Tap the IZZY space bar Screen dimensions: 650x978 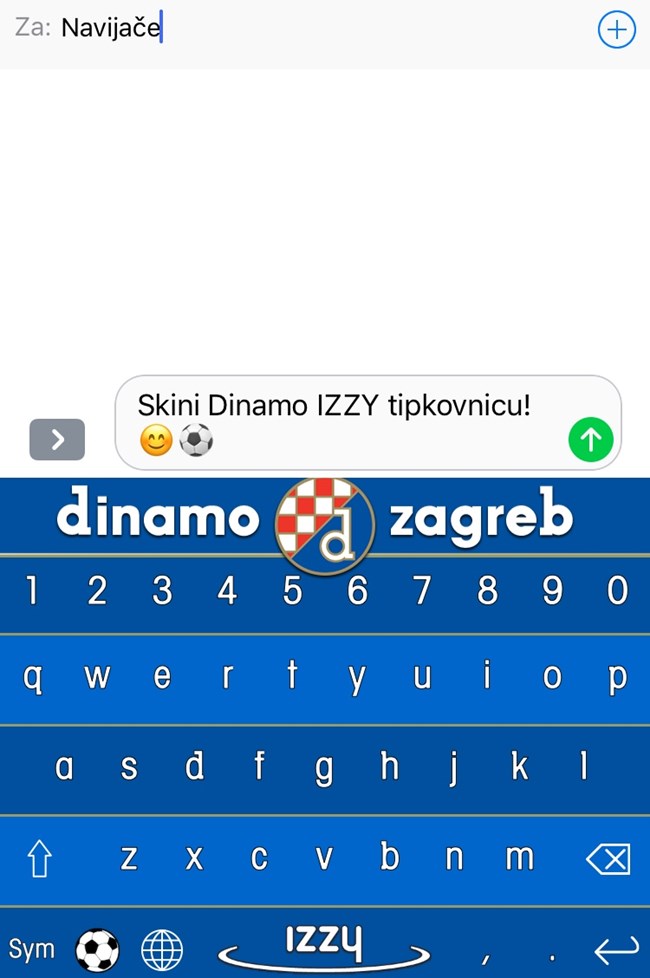[x=323, y=945]
